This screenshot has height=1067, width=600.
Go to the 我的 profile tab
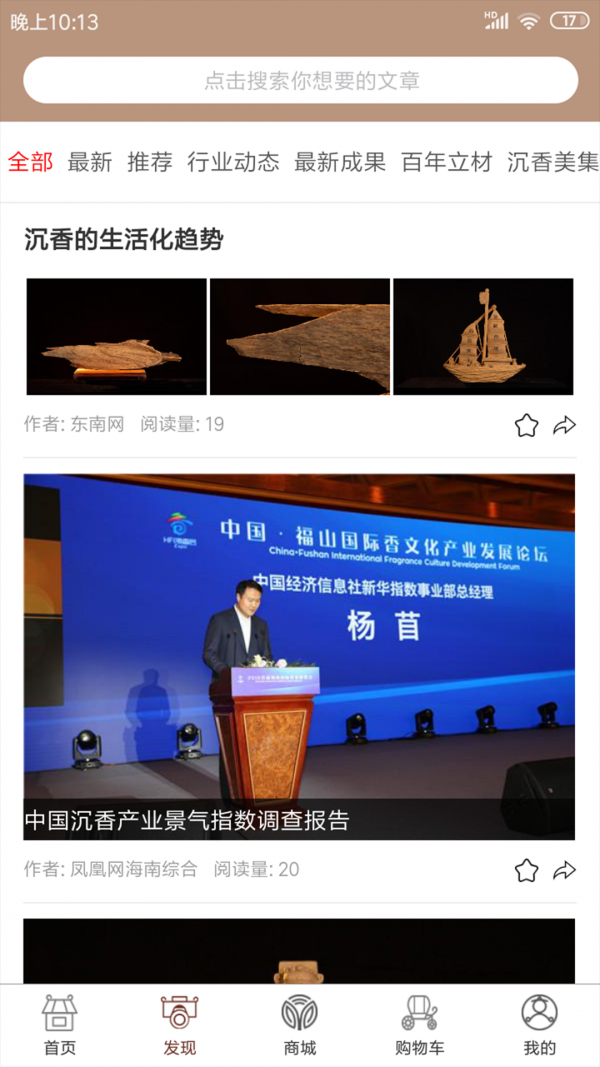tap(540, 1025)
